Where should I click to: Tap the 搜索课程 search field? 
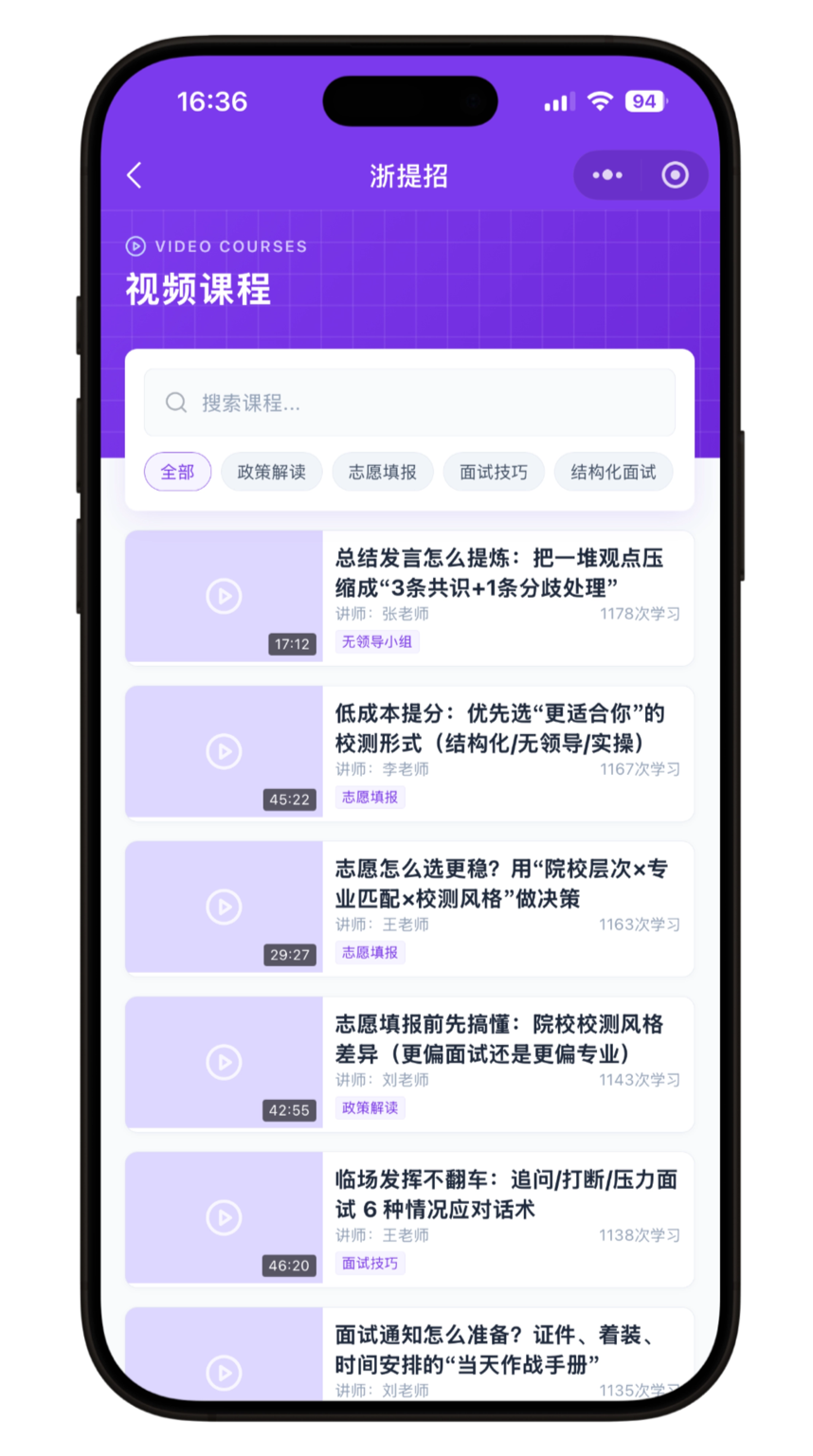(409, 403)
